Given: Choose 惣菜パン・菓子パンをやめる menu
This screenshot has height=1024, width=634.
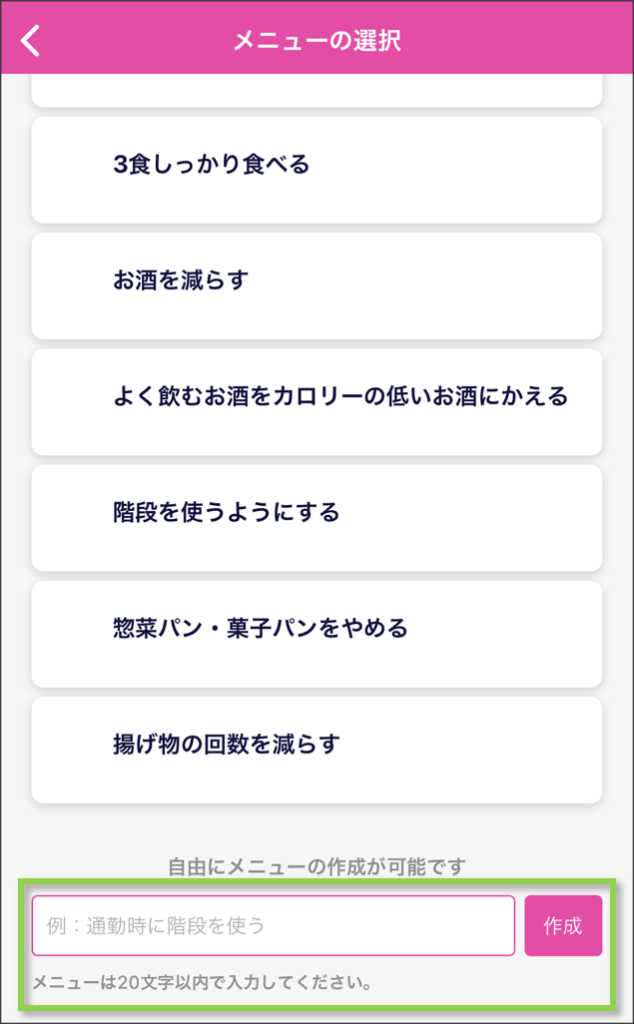Looking at the screenshot, I should click(x=316, y=630).
